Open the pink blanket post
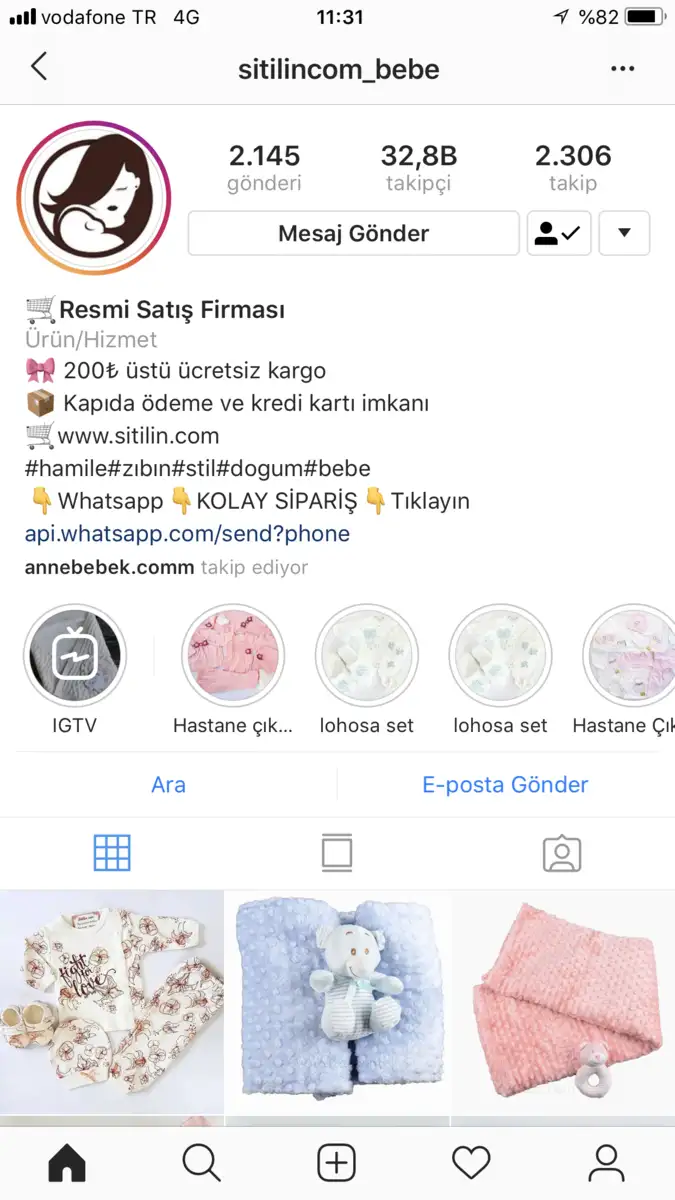 coord(563,1002)
